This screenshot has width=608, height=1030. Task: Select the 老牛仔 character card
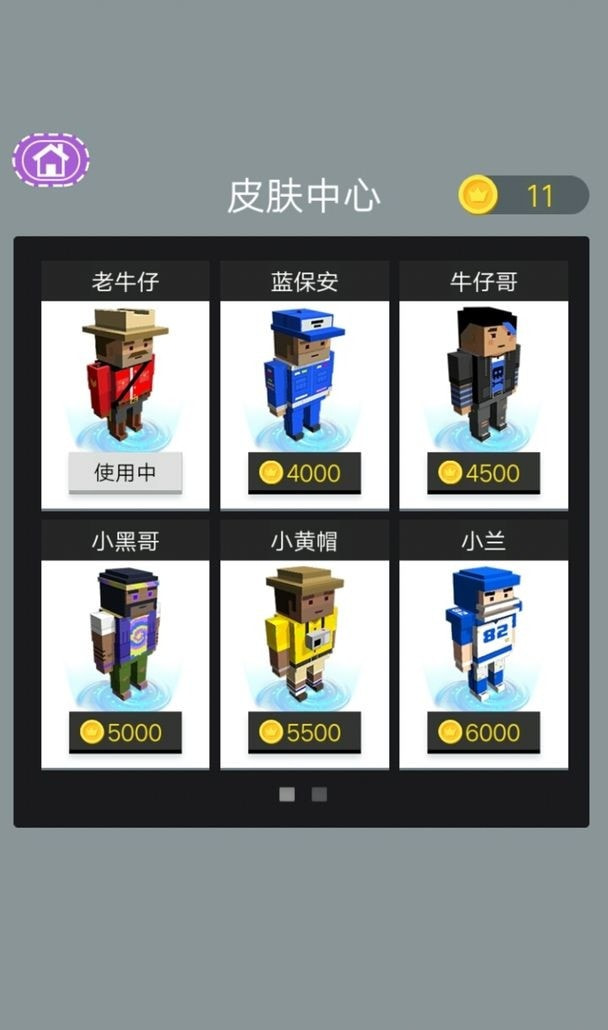[x=125, y=375]
